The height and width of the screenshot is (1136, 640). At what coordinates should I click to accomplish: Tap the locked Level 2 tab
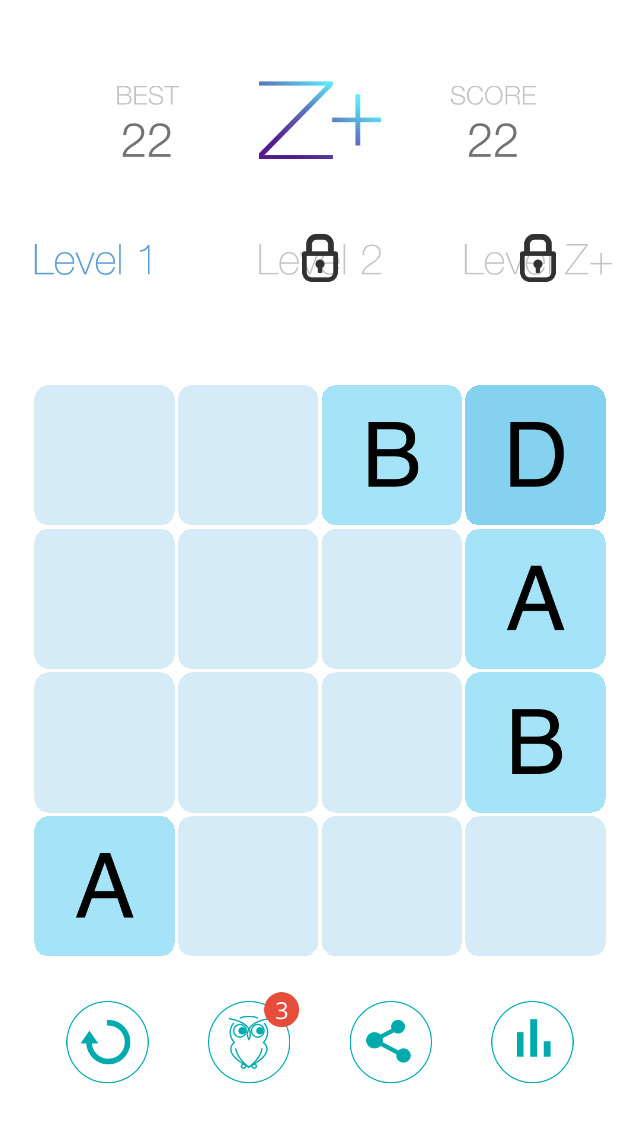pyautogui.click(x=320, y=259)
